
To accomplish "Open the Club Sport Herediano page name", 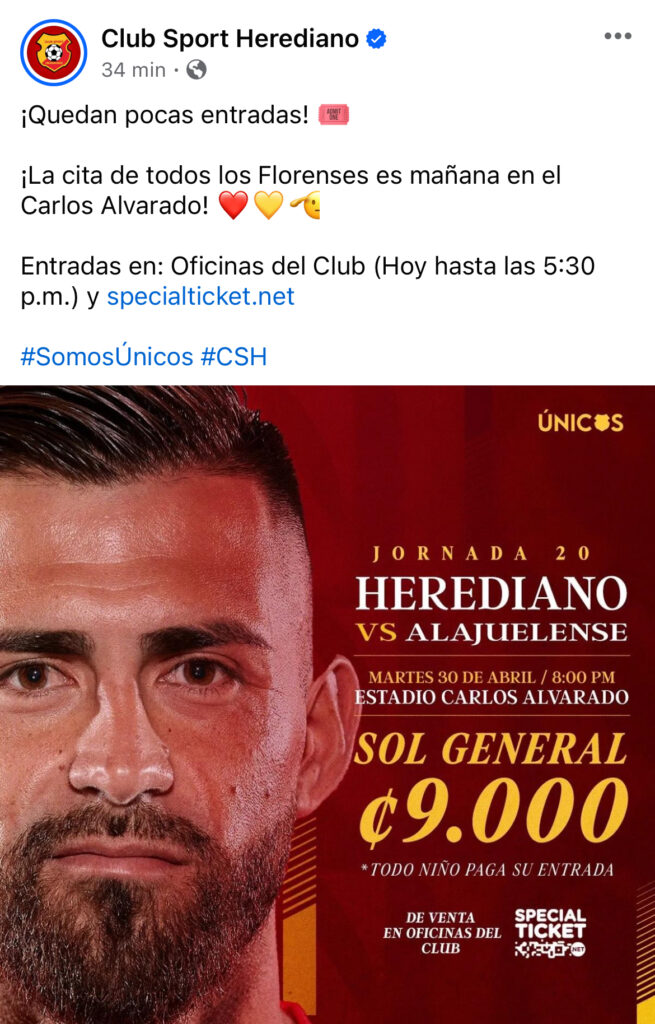I will pos(230,39).
